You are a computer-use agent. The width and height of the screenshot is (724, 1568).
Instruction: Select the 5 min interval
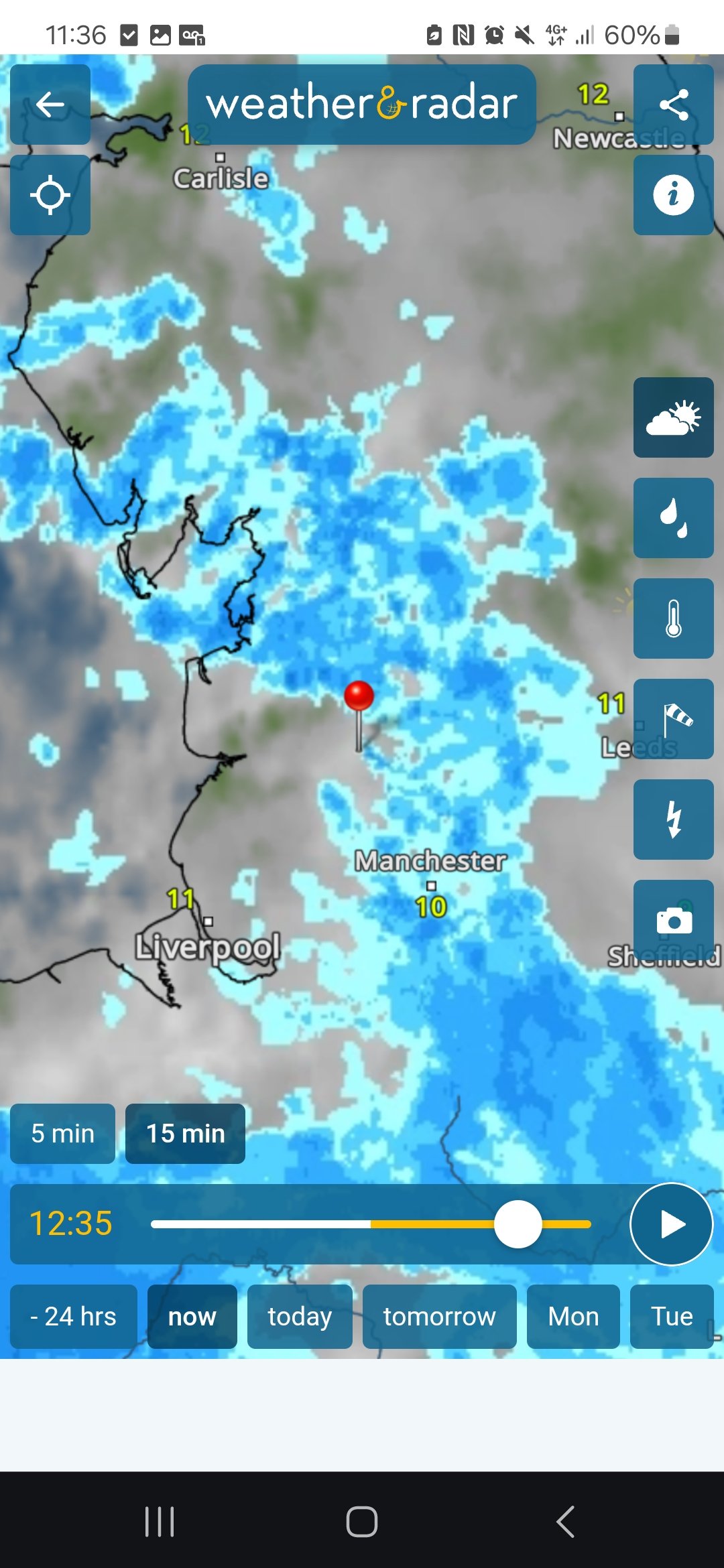point(62,1134)
